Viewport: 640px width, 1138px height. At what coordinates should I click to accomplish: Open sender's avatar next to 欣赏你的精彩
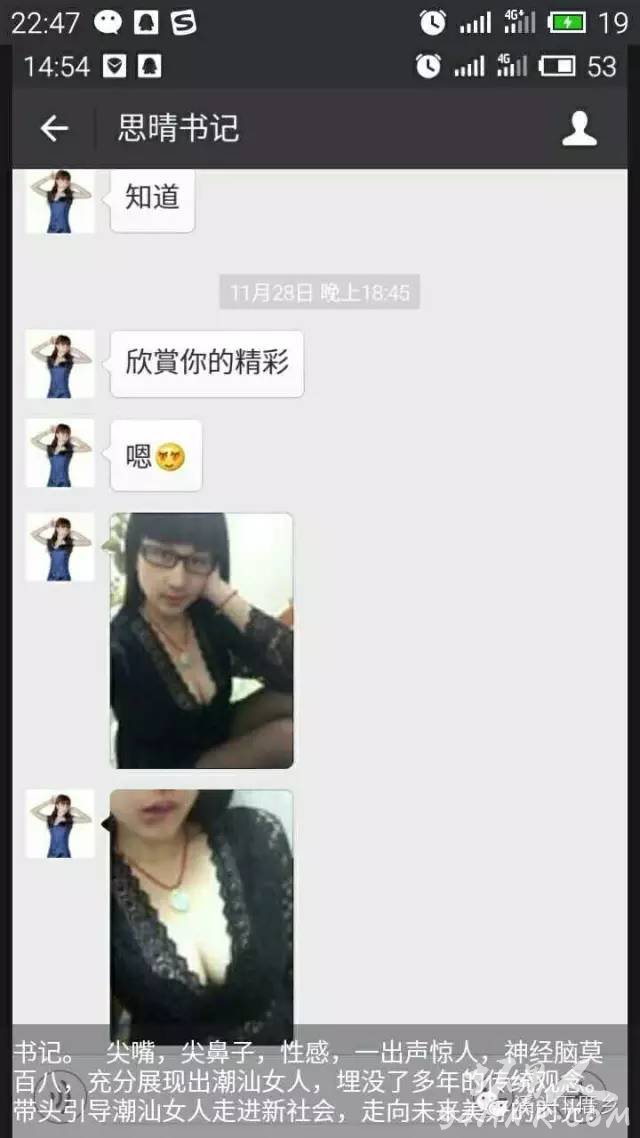60,364
